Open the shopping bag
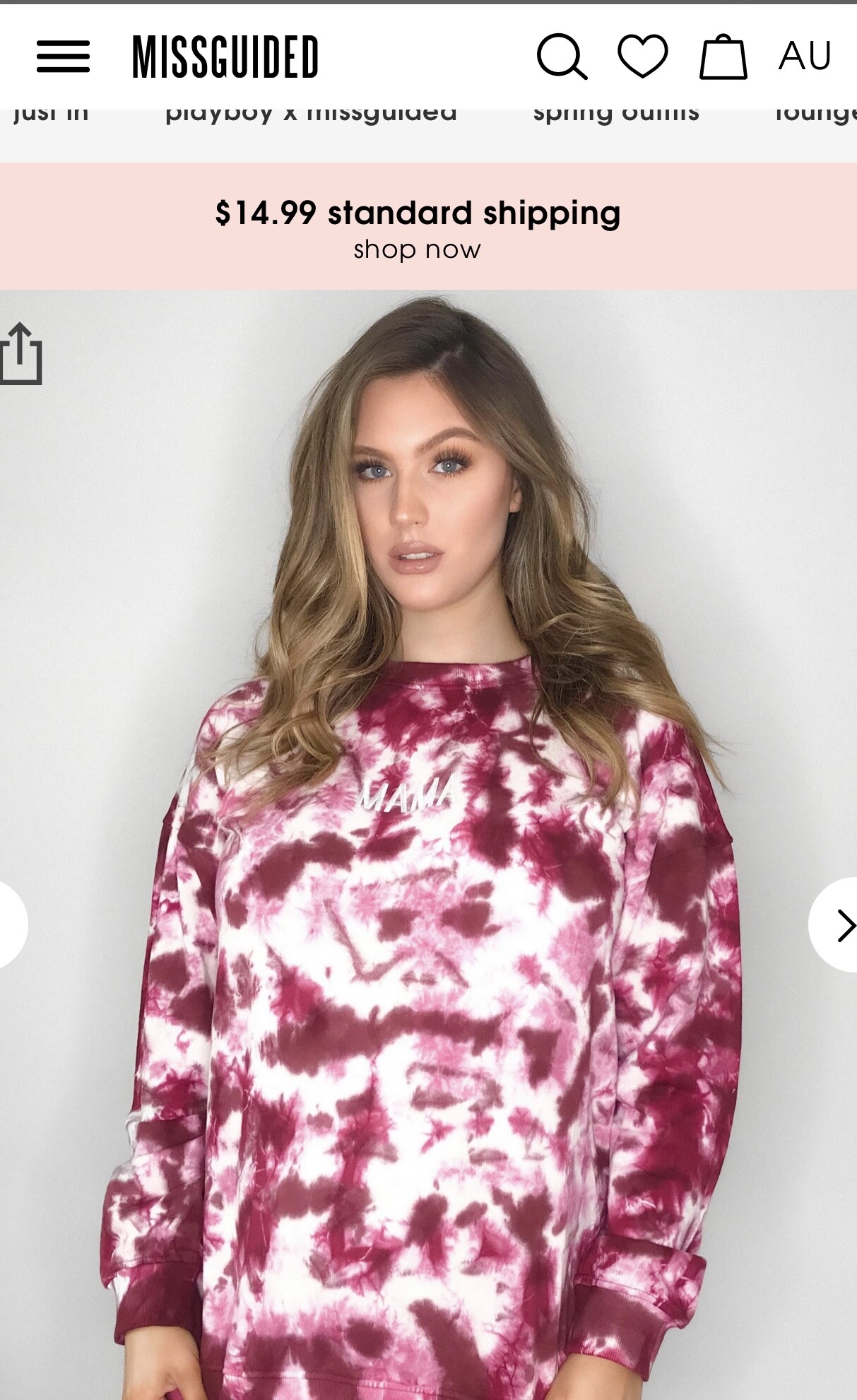 tap(723, 57)
